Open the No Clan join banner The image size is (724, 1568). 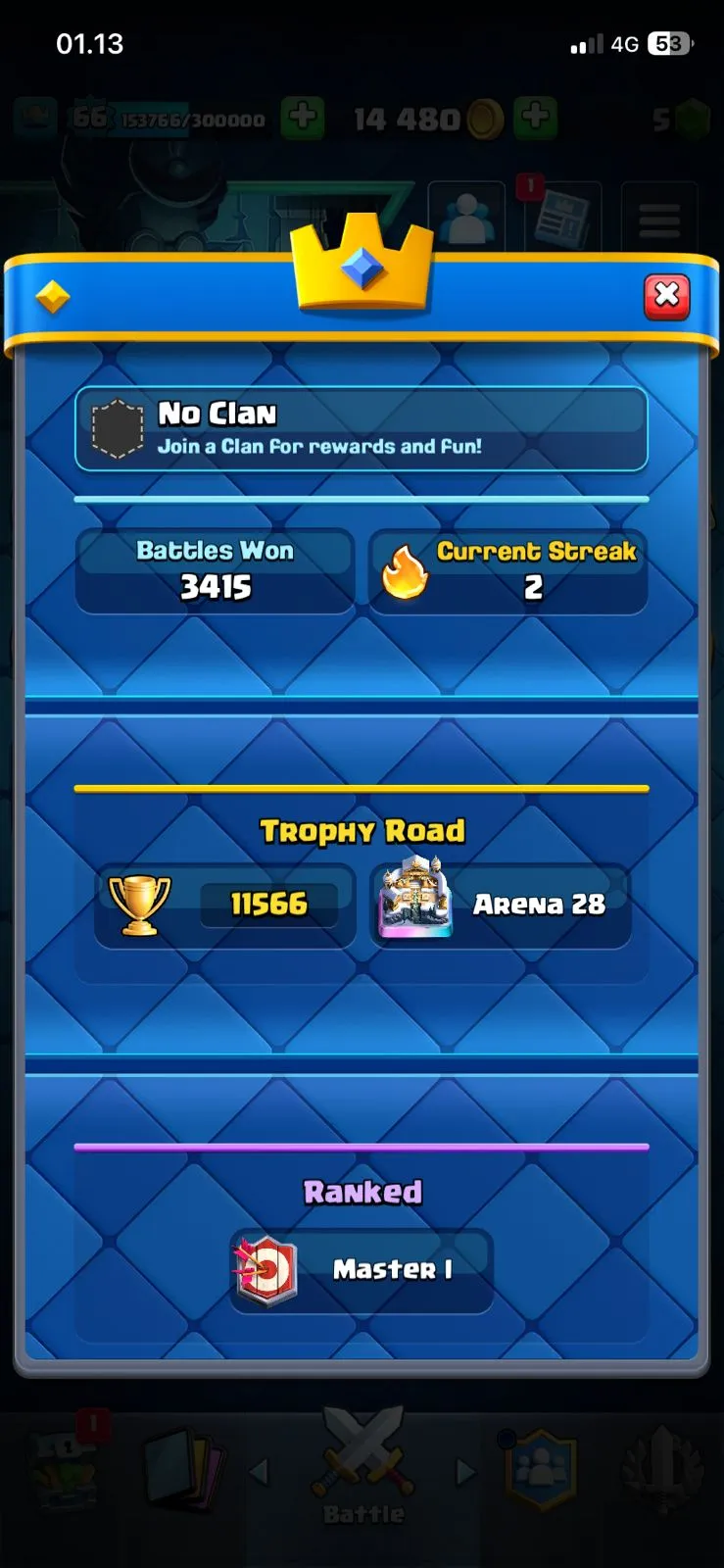pos(361,429)
